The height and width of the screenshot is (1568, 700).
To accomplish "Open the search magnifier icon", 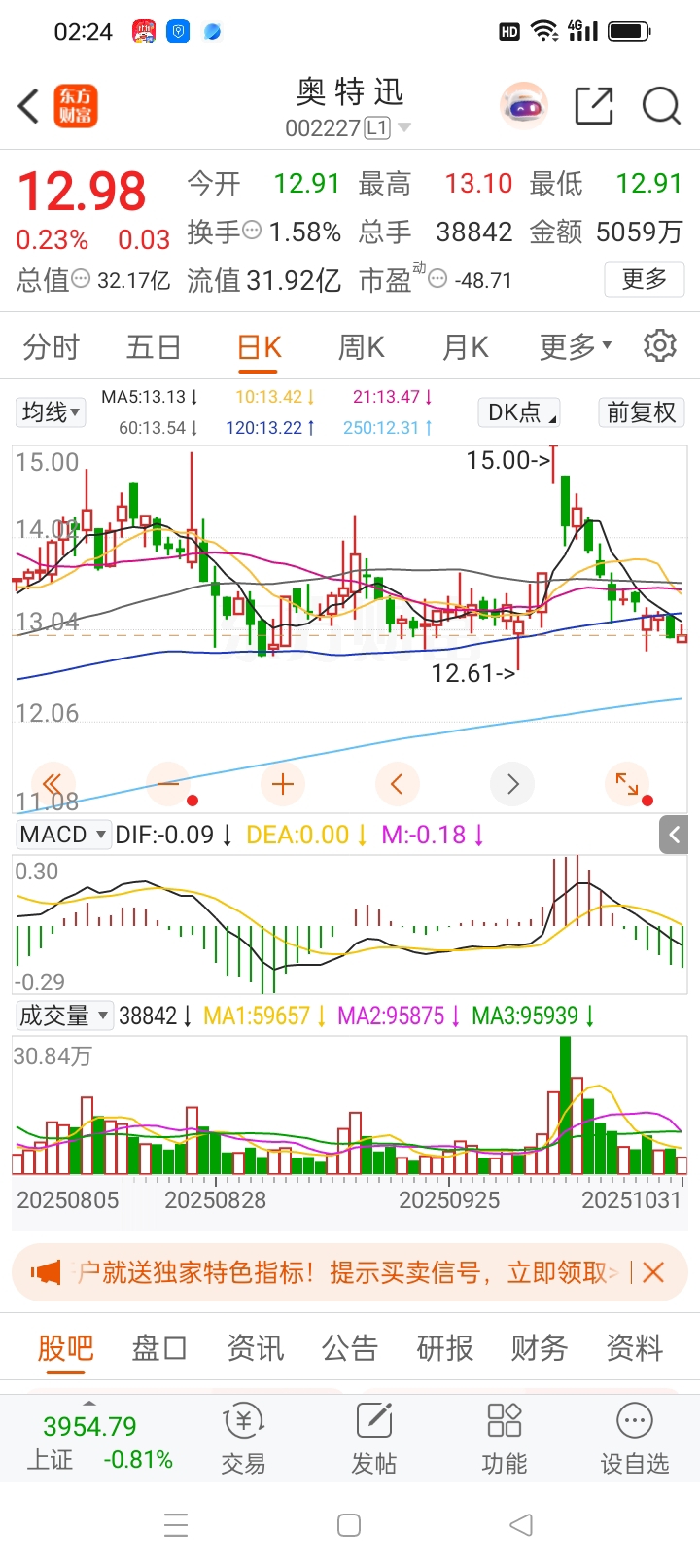I will click(661, 106).
